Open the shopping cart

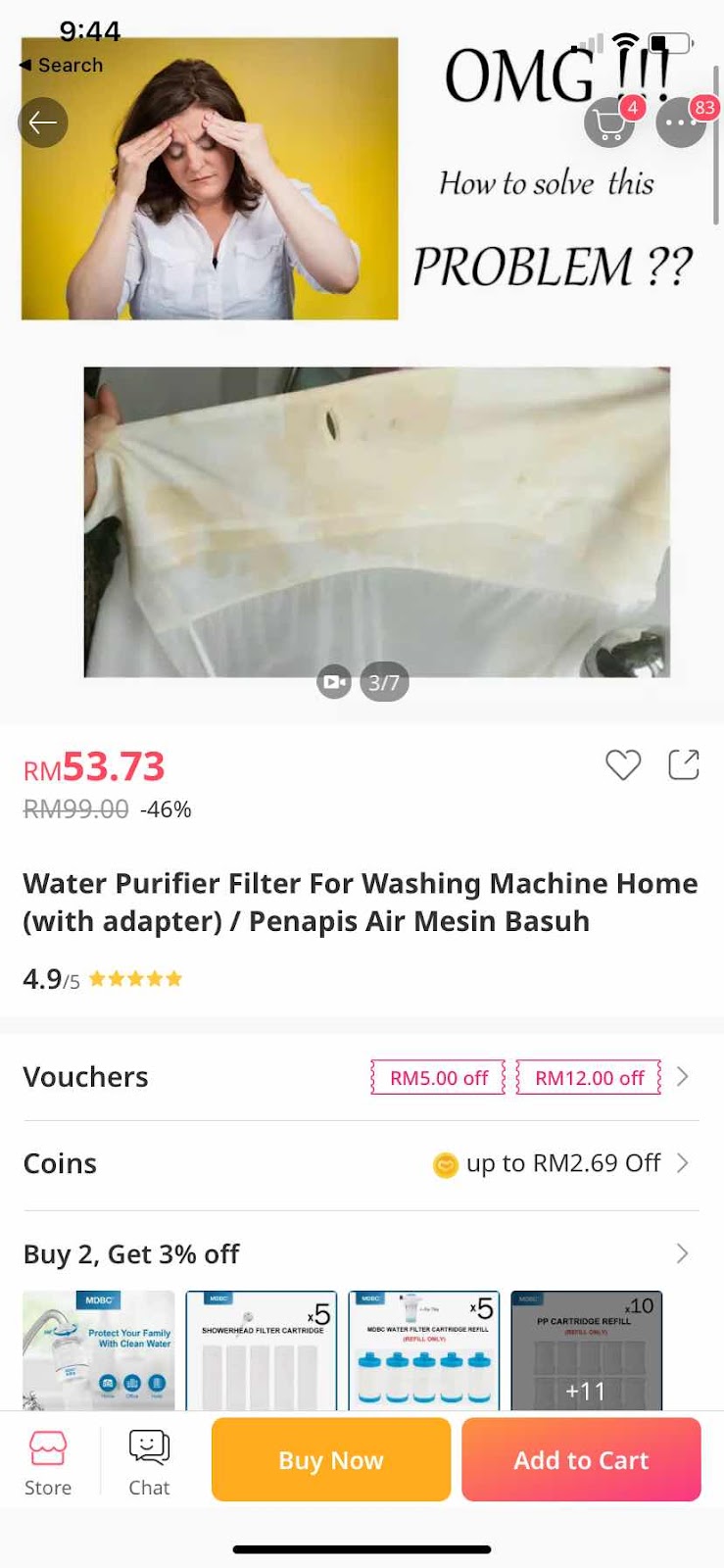(x=609, y=123)
